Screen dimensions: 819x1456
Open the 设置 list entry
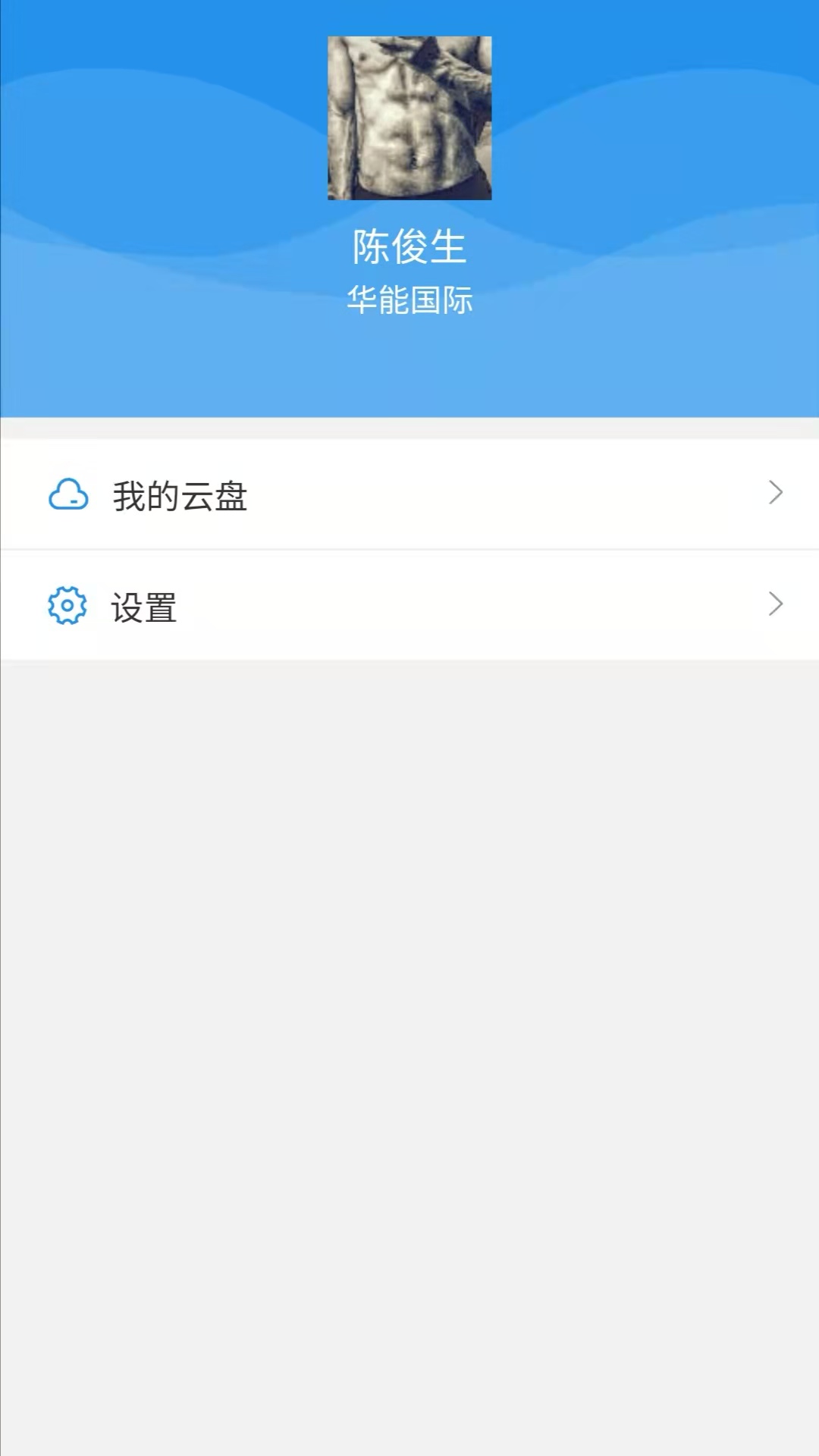click(x=409, y=604)
